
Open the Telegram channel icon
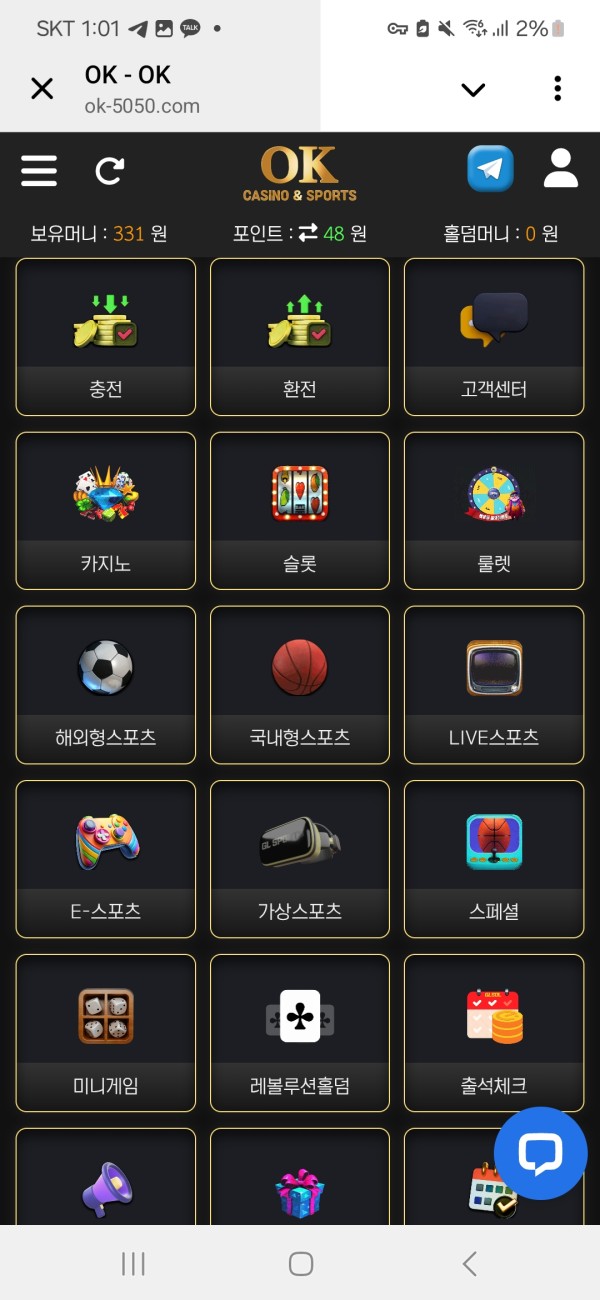coord(490,169)
